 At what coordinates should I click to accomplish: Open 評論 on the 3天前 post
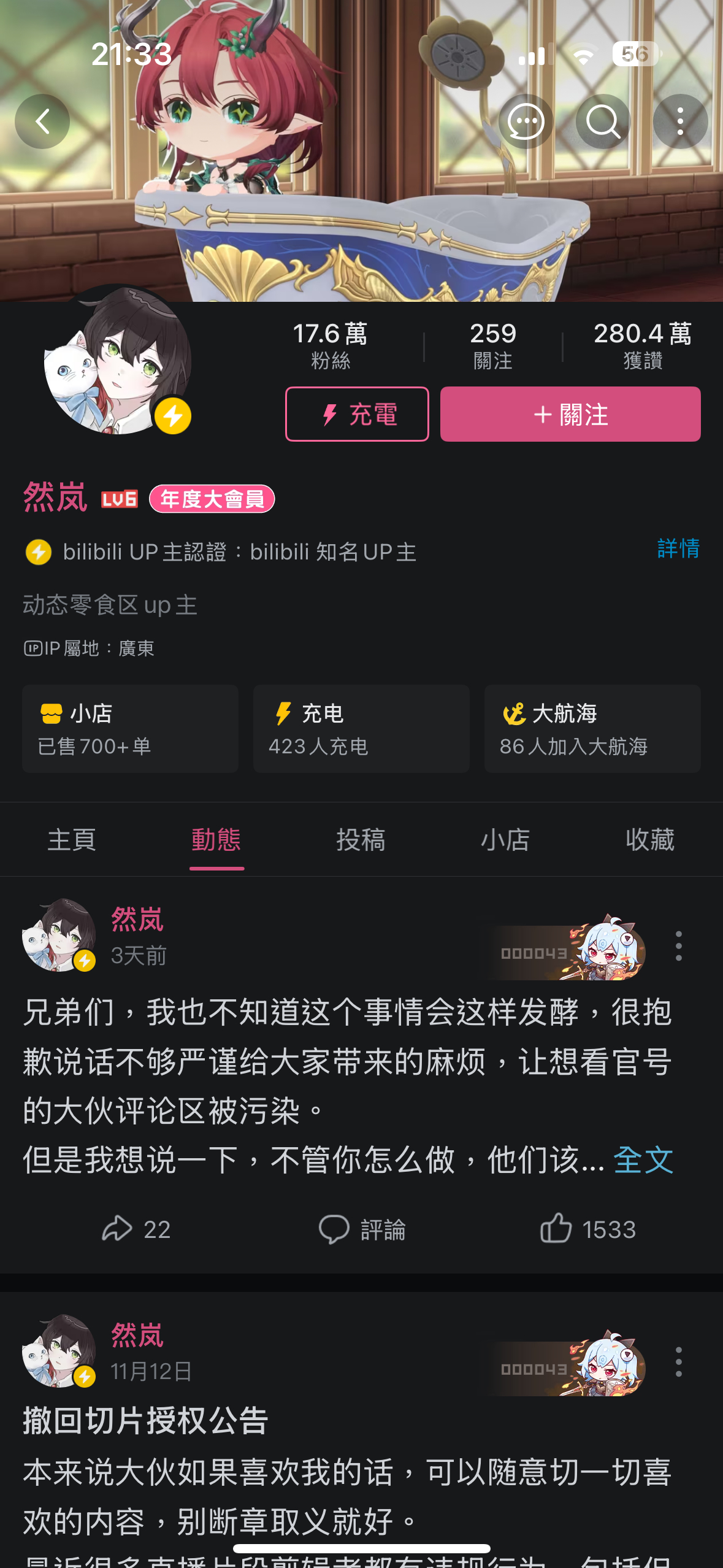coord(362,1229)
